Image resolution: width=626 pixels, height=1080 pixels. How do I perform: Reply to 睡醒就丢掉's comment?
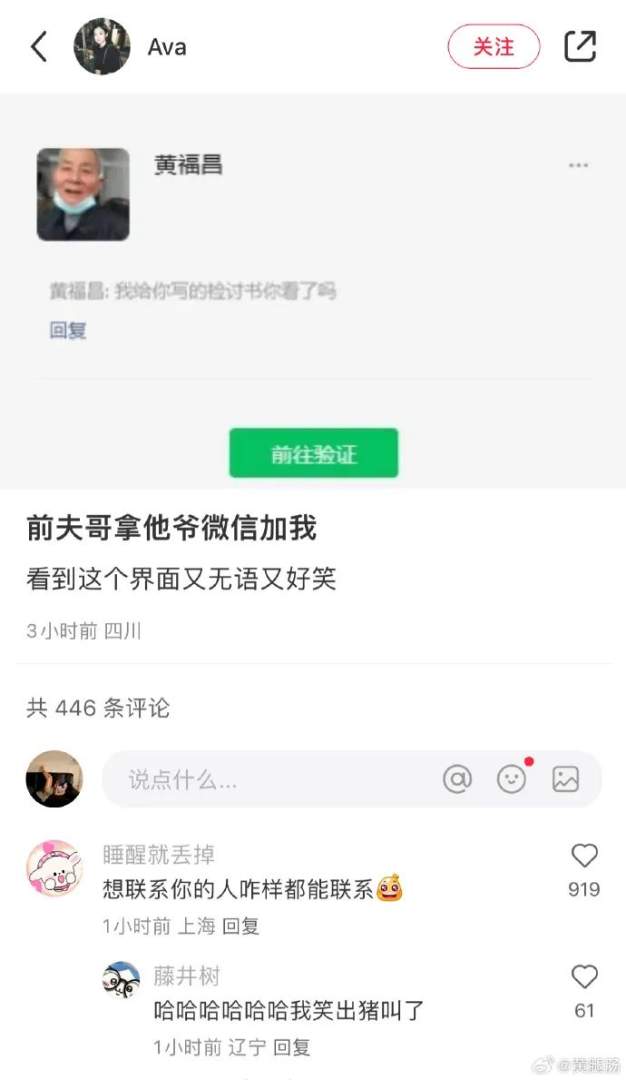pyautogui.click(x=241, y=926)
